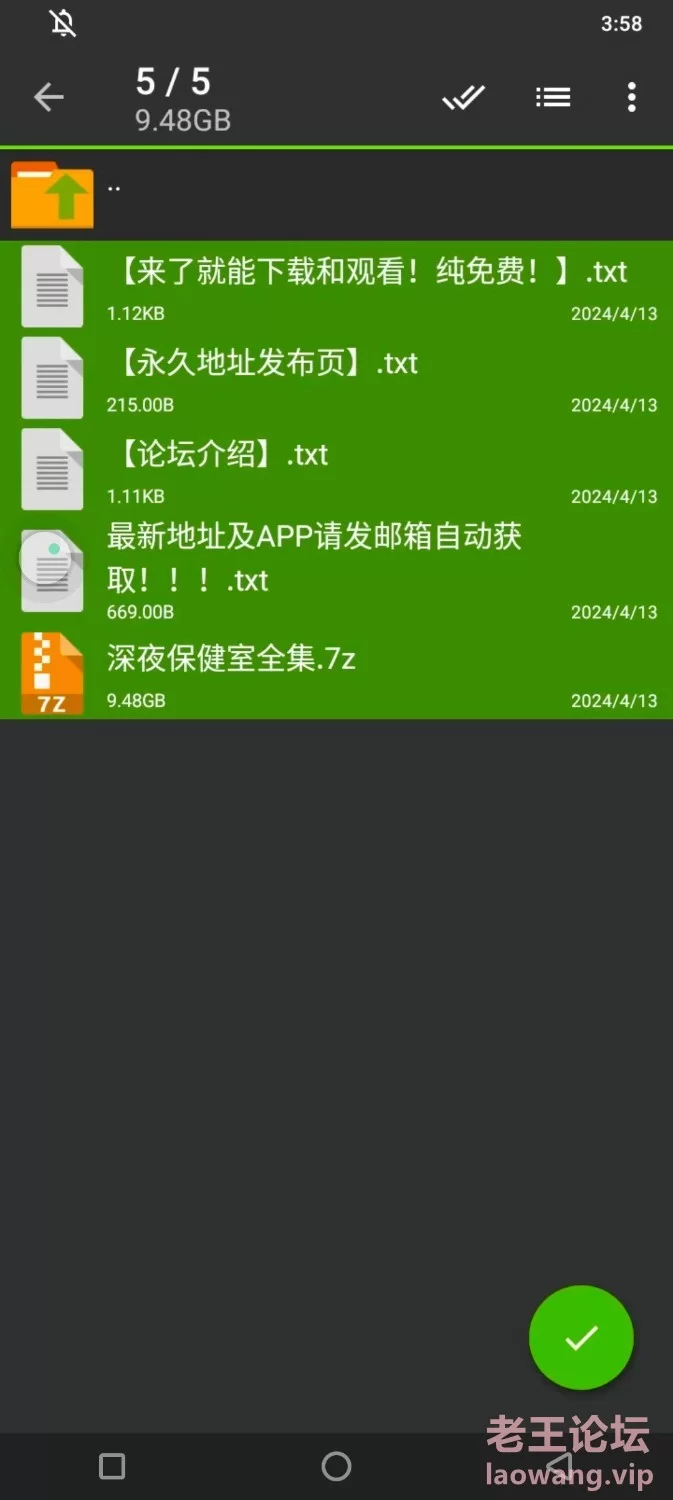Tap the system home button

click(336, 1466)
